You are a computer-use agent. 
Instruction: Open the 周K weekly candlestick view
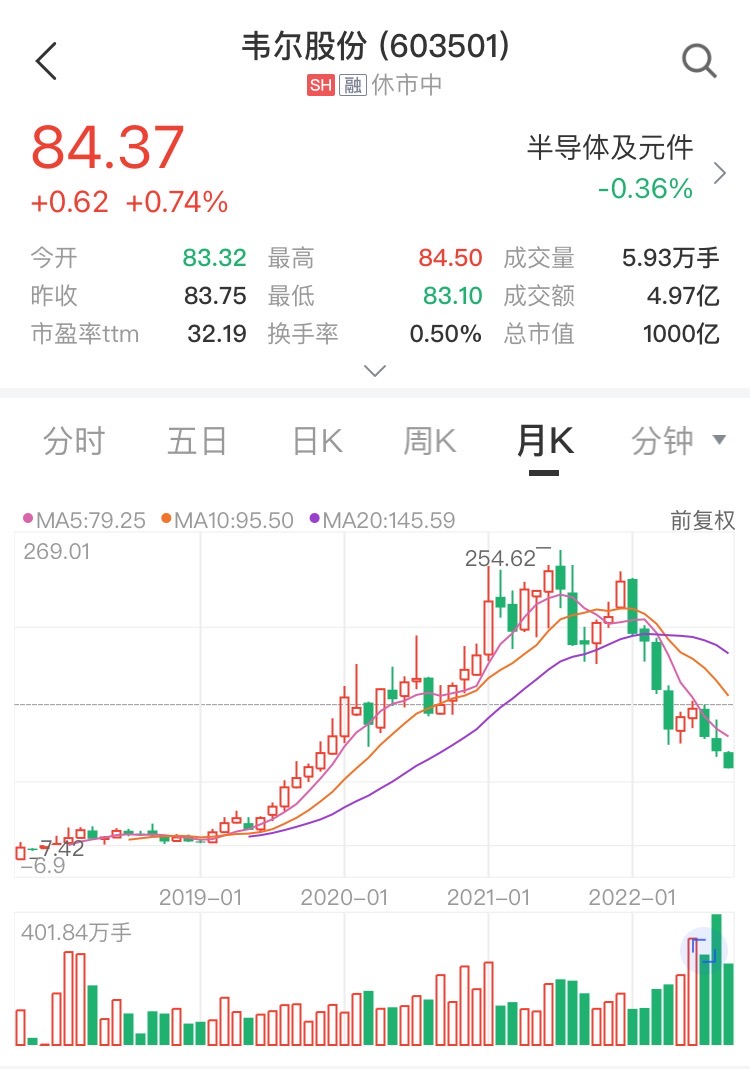coord(428,440)
